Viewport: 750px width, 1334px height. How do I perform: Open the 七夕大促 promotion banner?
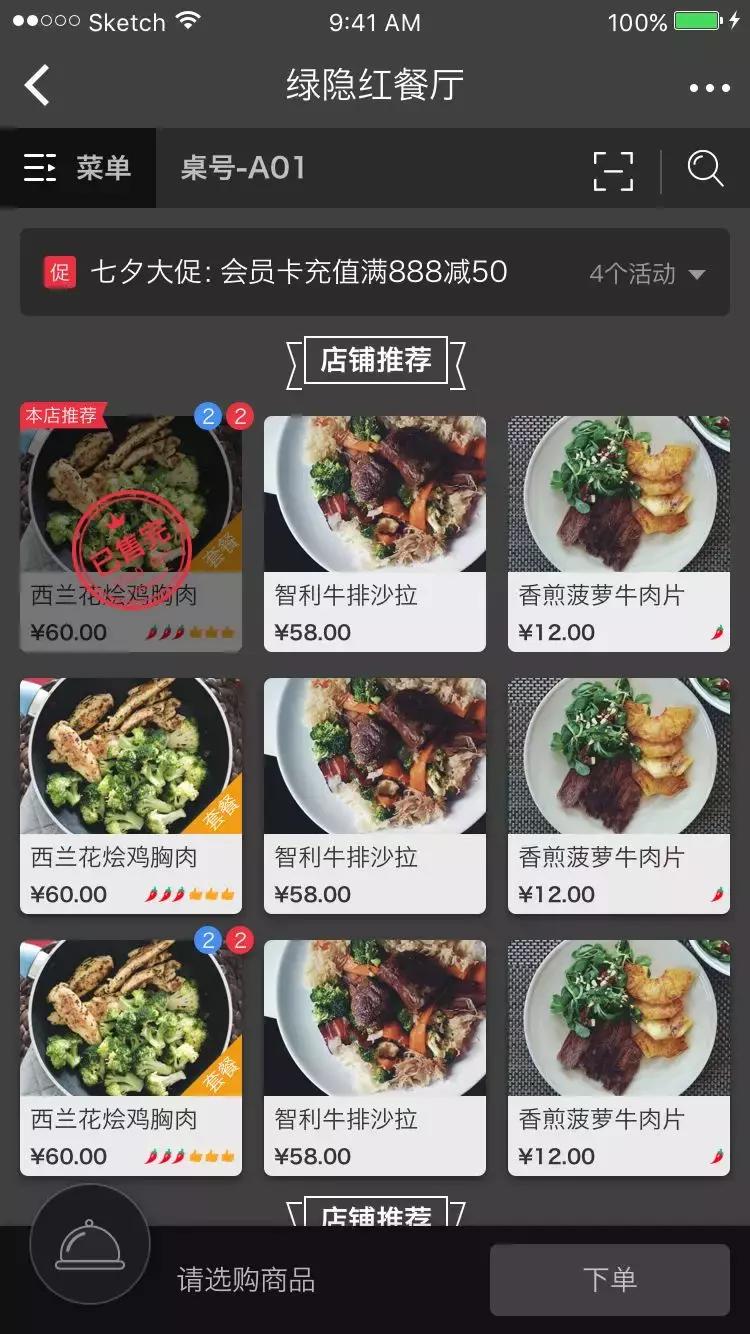(x=300, y=272)
